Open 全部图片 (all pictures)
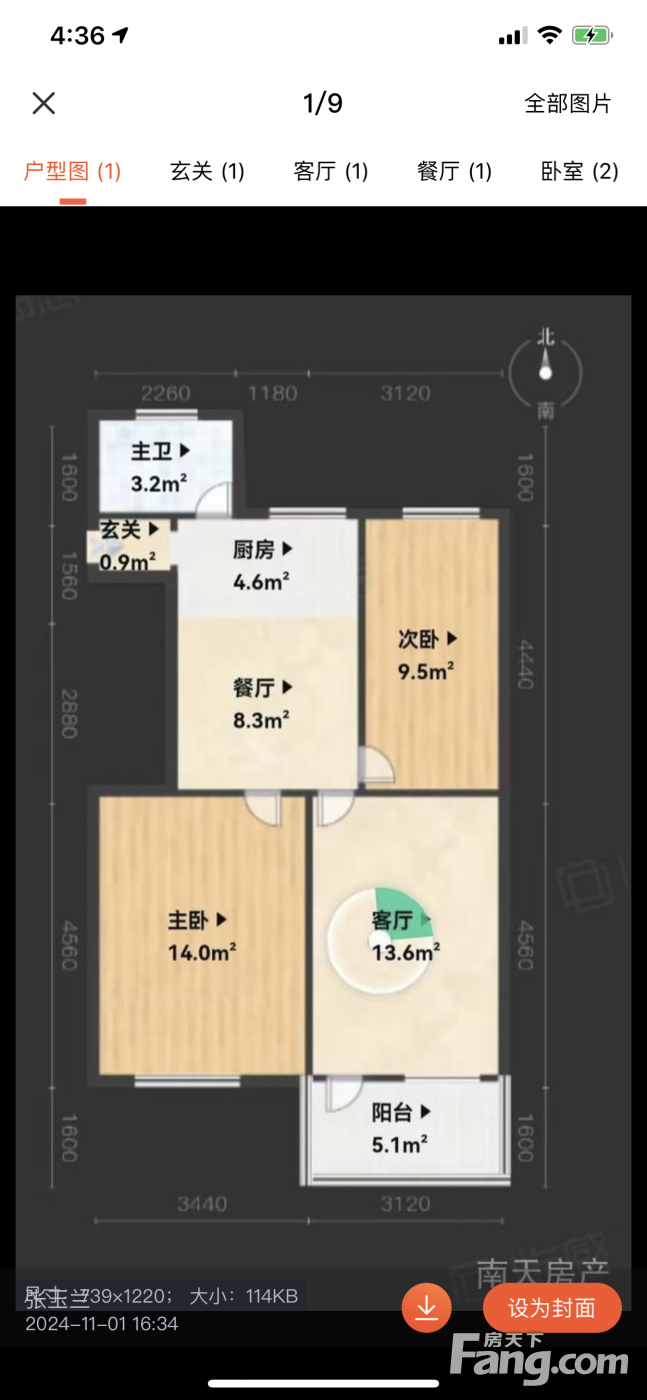Image resolution: width=647 pixels, height=1400 pixels. point(567,103)
